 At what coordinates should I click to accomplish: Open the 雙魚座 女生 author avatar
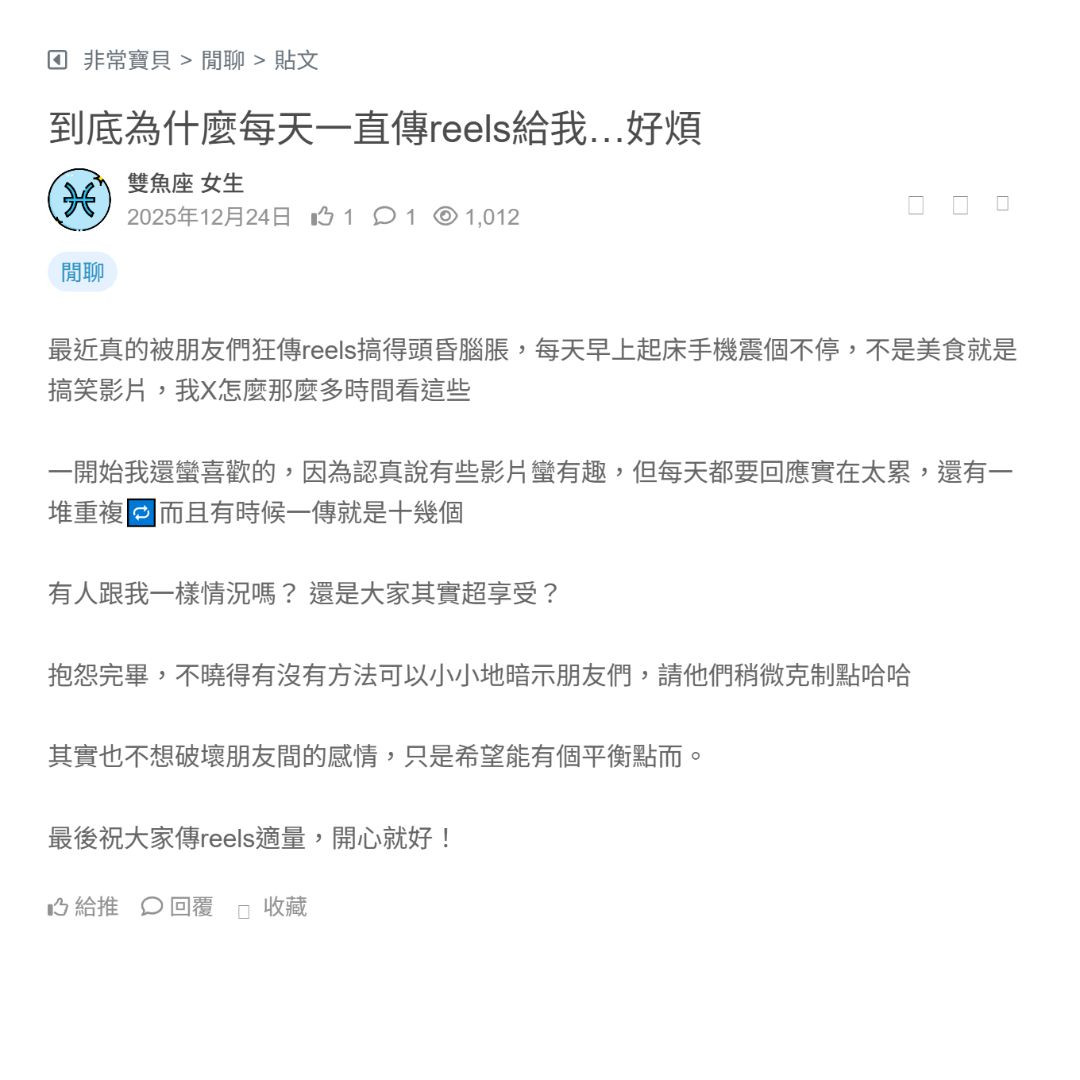(x=79, y=200)
